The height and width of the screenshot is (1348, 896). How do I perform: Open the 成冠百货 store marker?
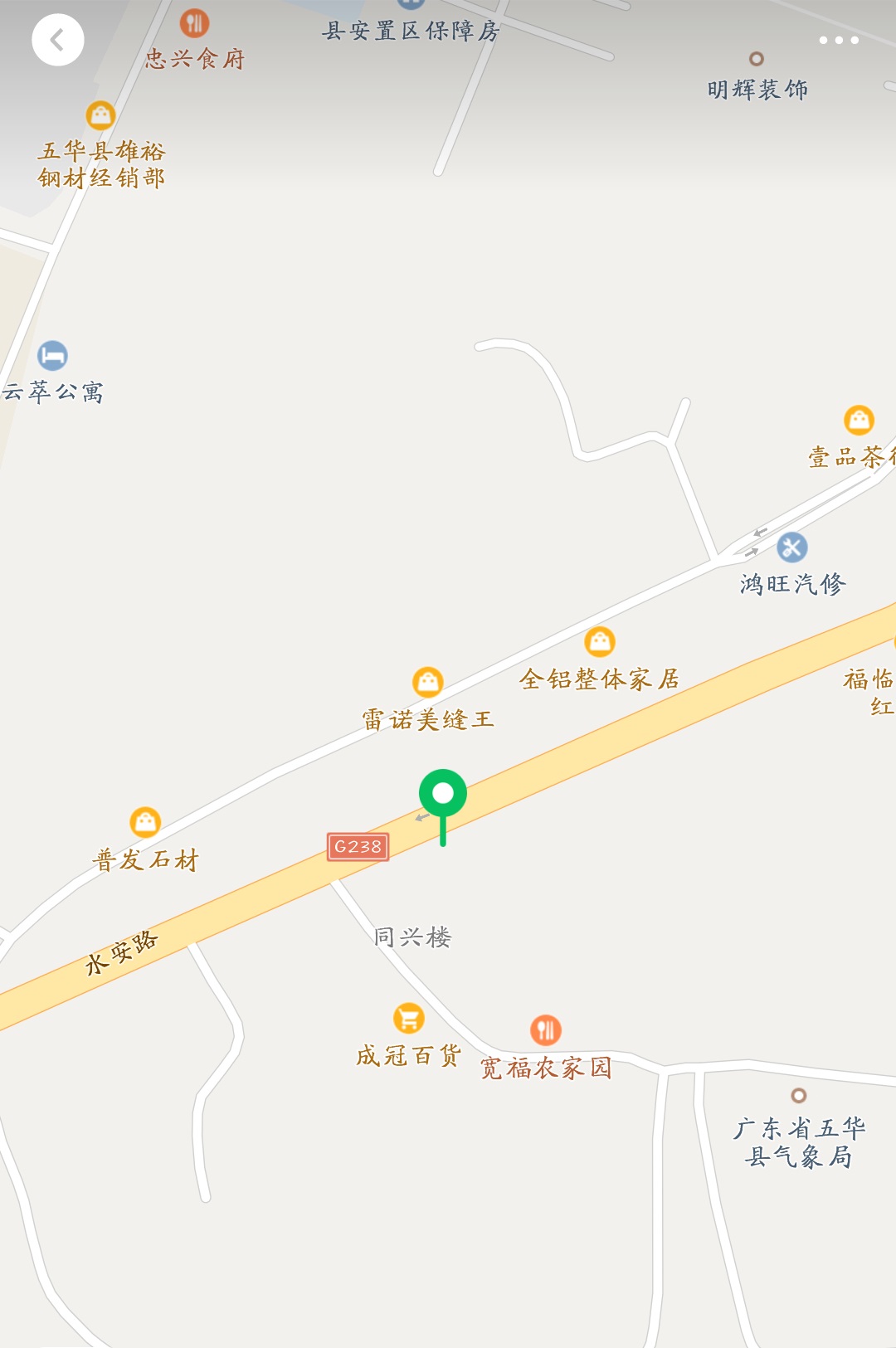[x=408, y=1018]
